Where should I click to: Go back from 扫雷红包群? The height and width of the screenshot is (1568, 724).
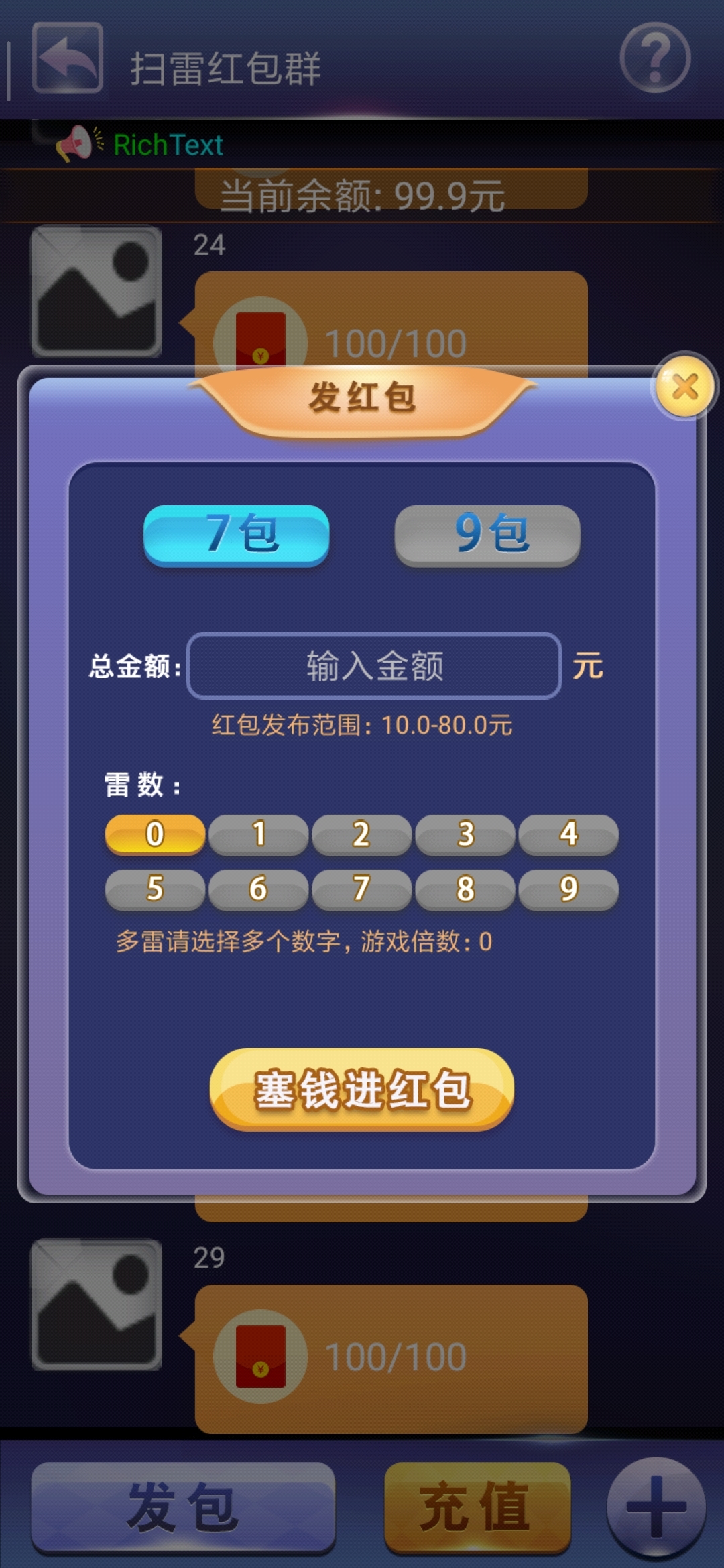[68, 58]
